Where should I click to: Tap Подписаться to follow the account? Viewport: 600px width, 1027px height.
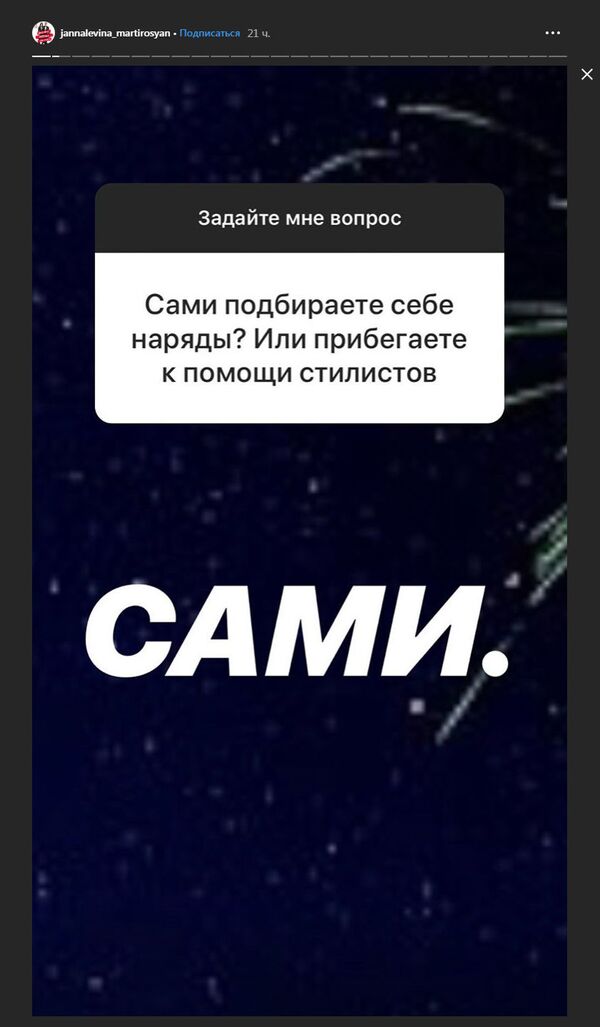(210, 34)
